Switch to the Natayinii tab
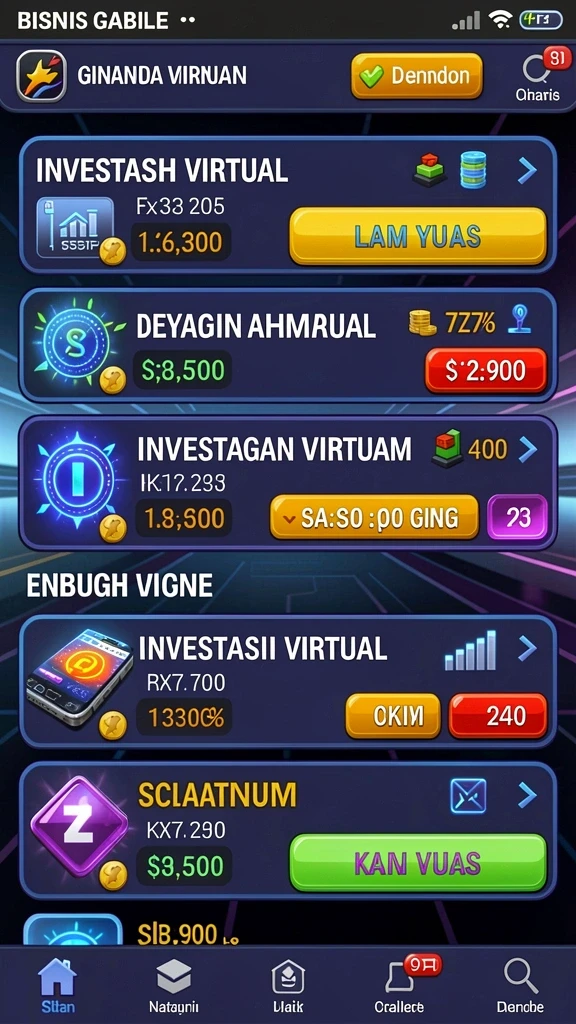576x1024 pixels. (x=174, y=986)
